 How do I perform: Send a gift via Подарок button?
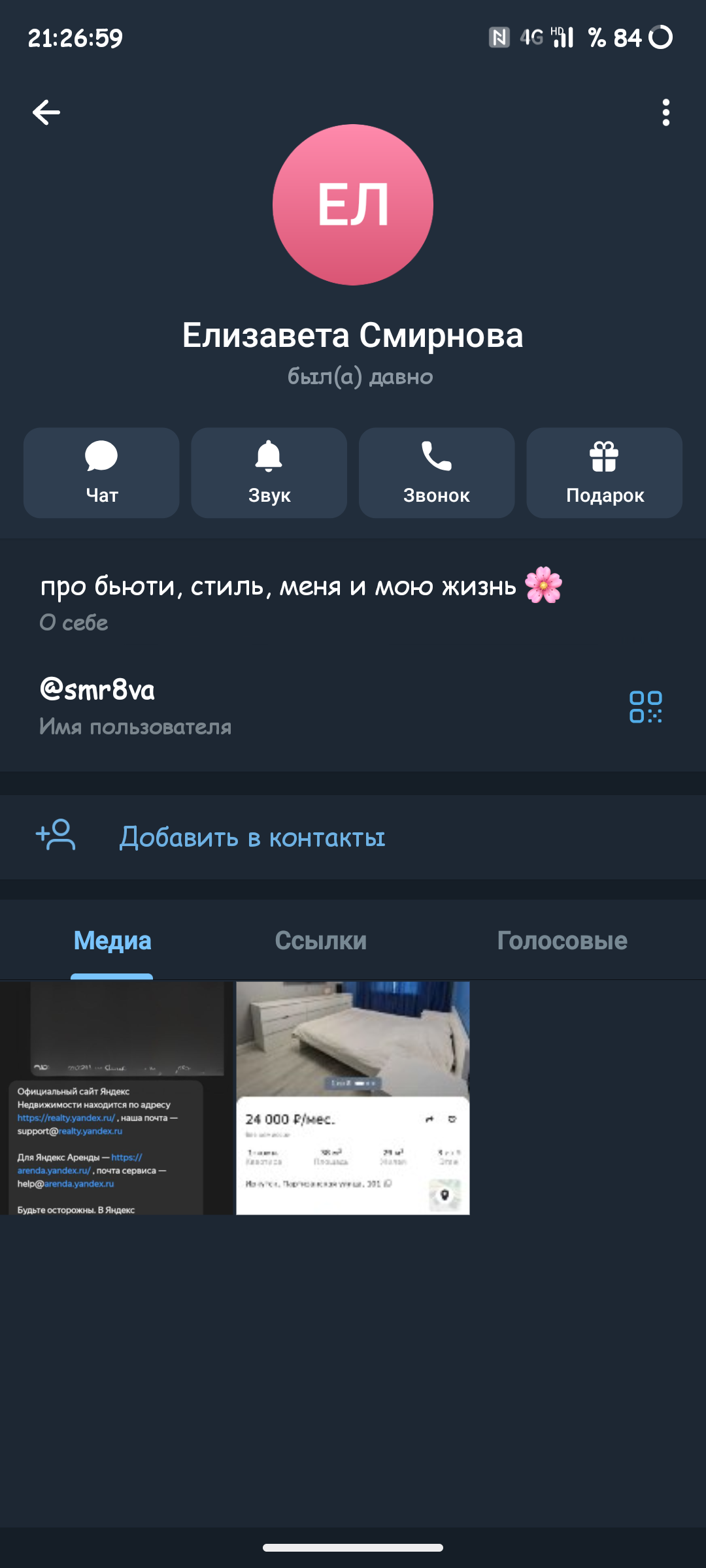tap(604, 473)
